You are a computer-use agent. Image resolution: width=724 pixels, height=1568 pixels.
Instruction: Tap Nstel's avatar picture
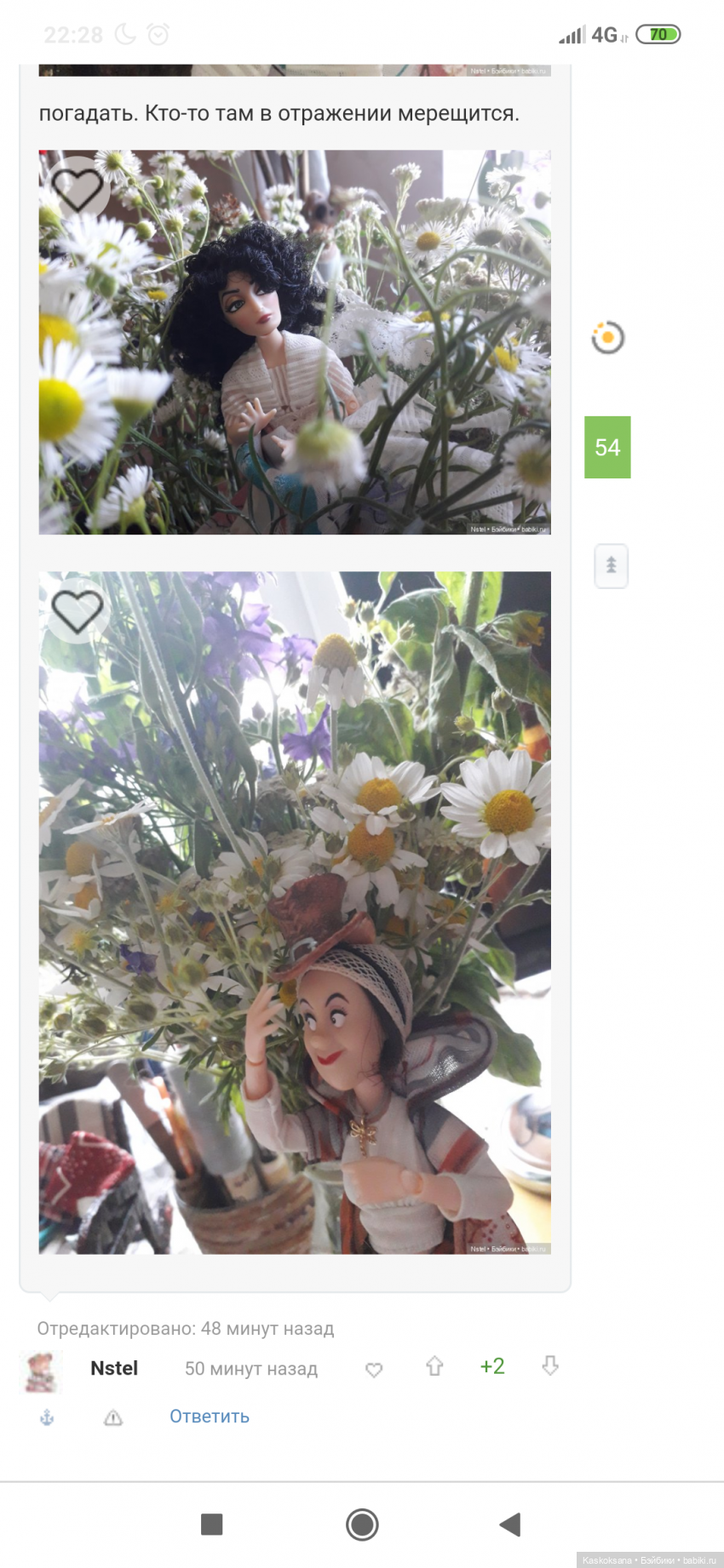pyautogui.click(x=40, y=1371)
